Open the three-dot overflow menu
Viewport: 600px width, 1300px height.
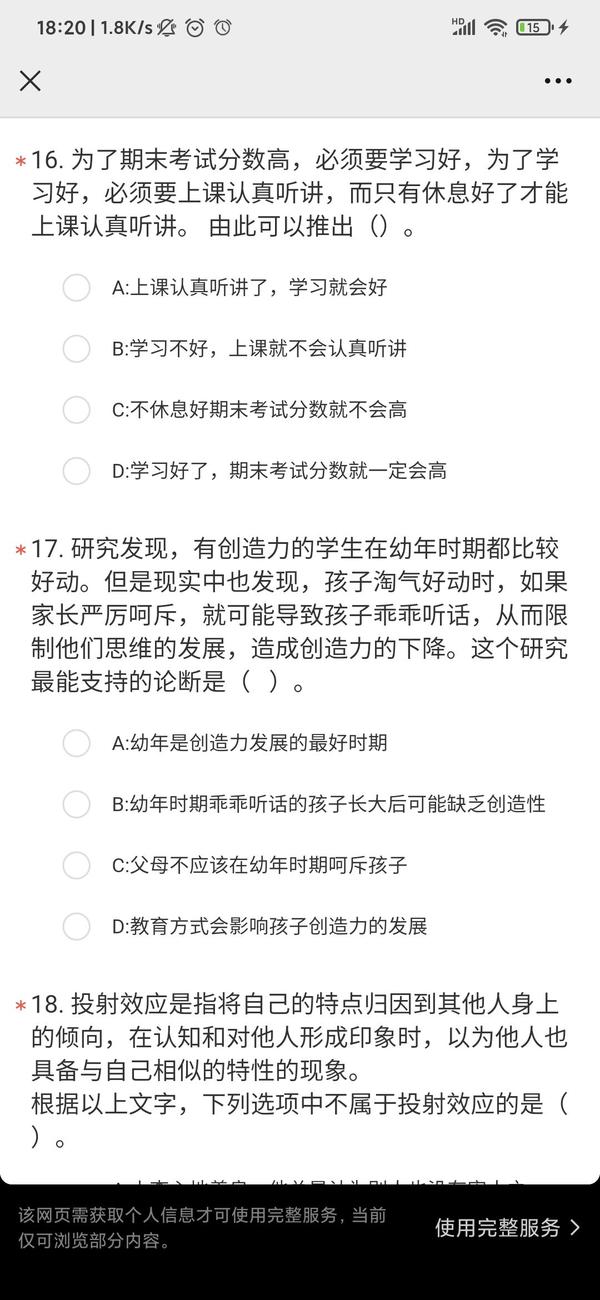[558, 81]
